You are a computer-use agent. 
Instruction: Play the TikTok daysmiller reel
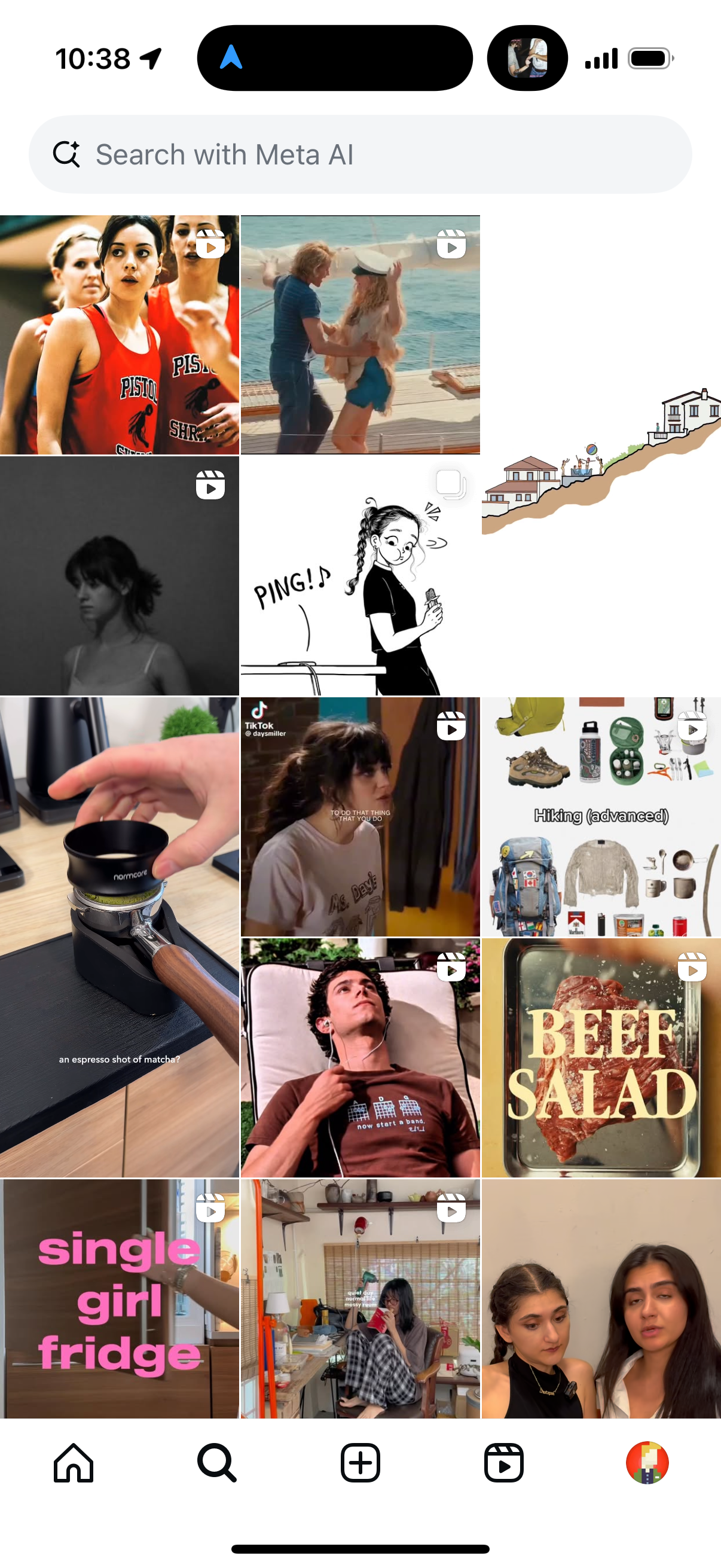click(x=360, y=817)
